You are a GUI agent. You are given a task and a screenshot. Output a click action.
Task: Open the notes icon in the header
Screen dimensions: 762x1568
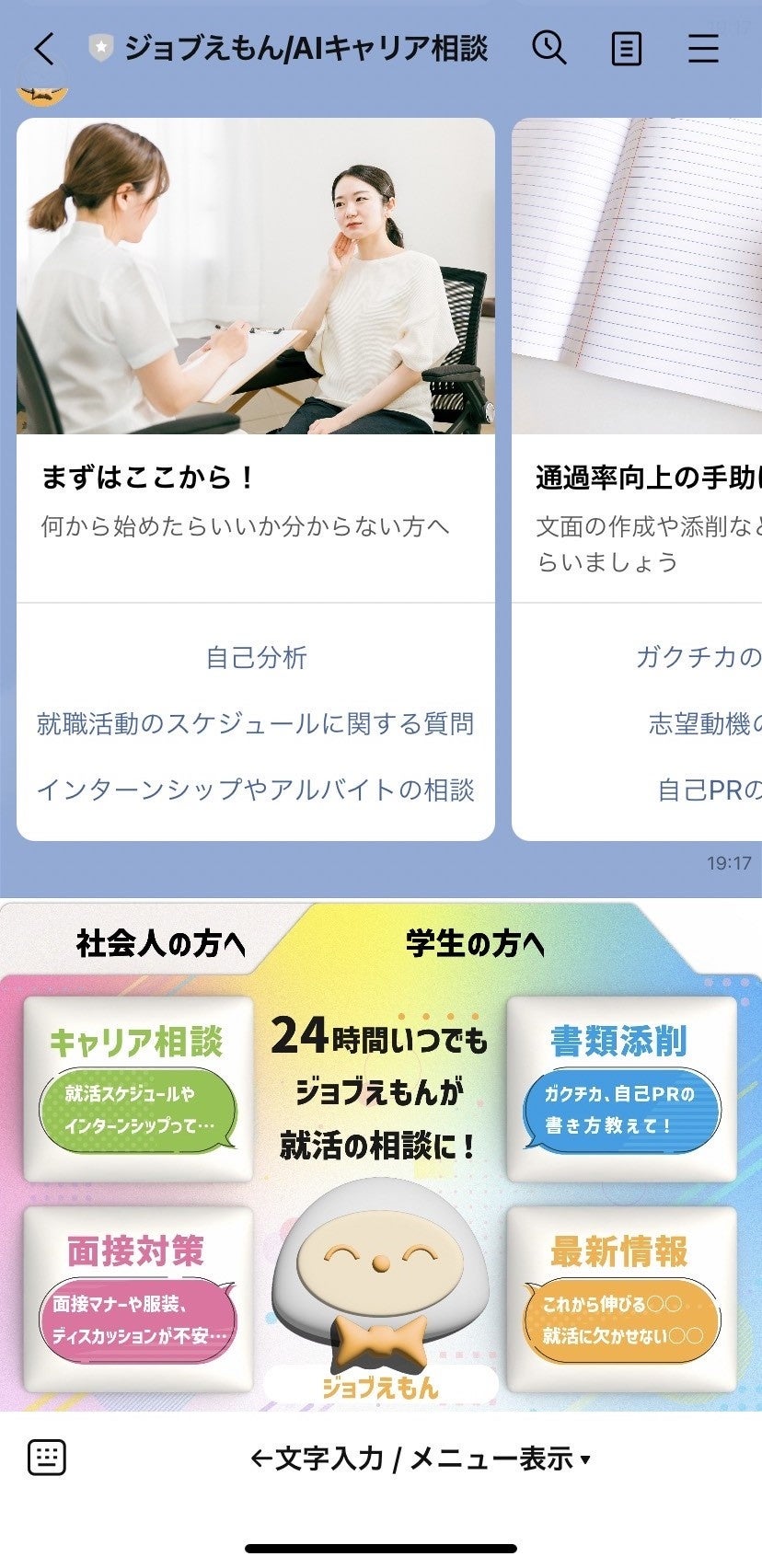click(x=627, y=49)
